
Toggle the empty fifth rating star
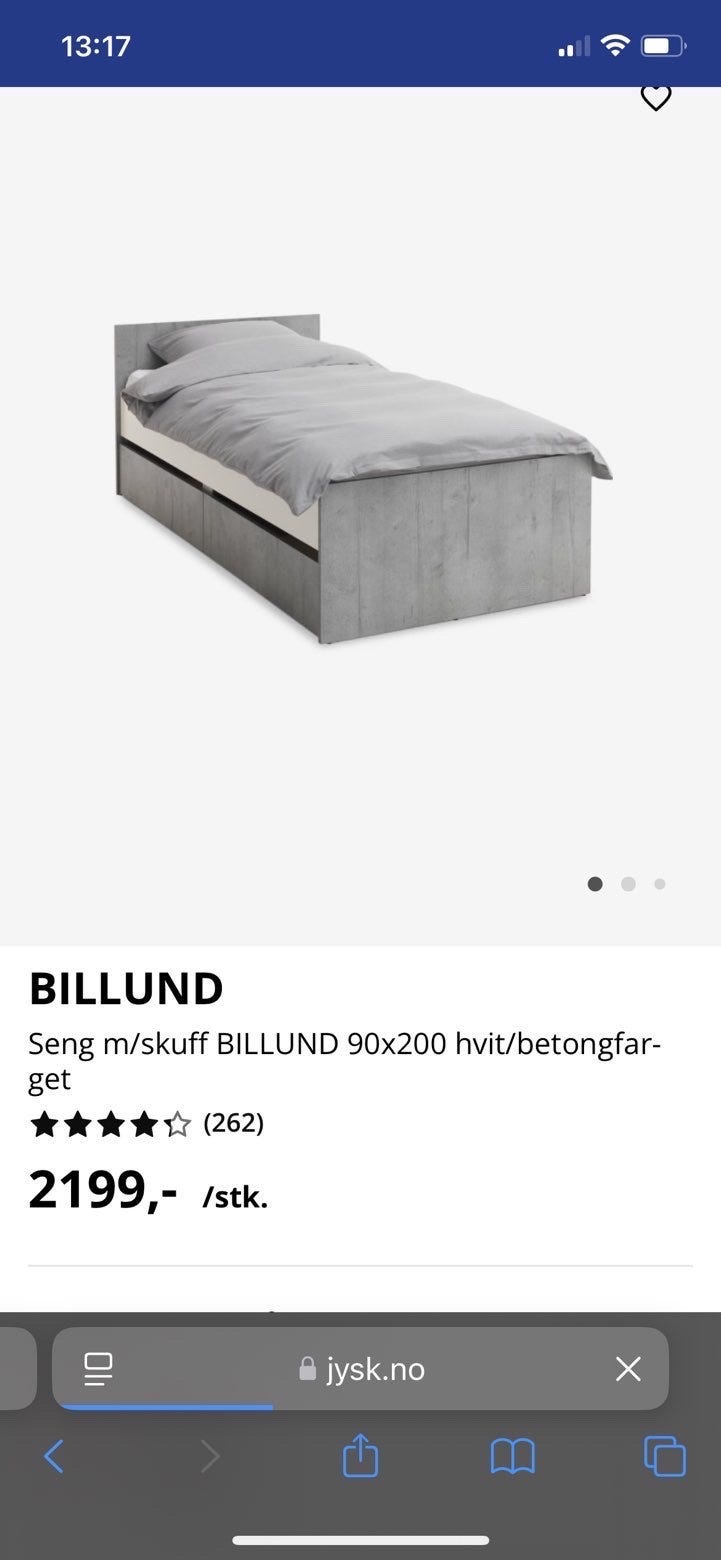(x=176, y=1124)
